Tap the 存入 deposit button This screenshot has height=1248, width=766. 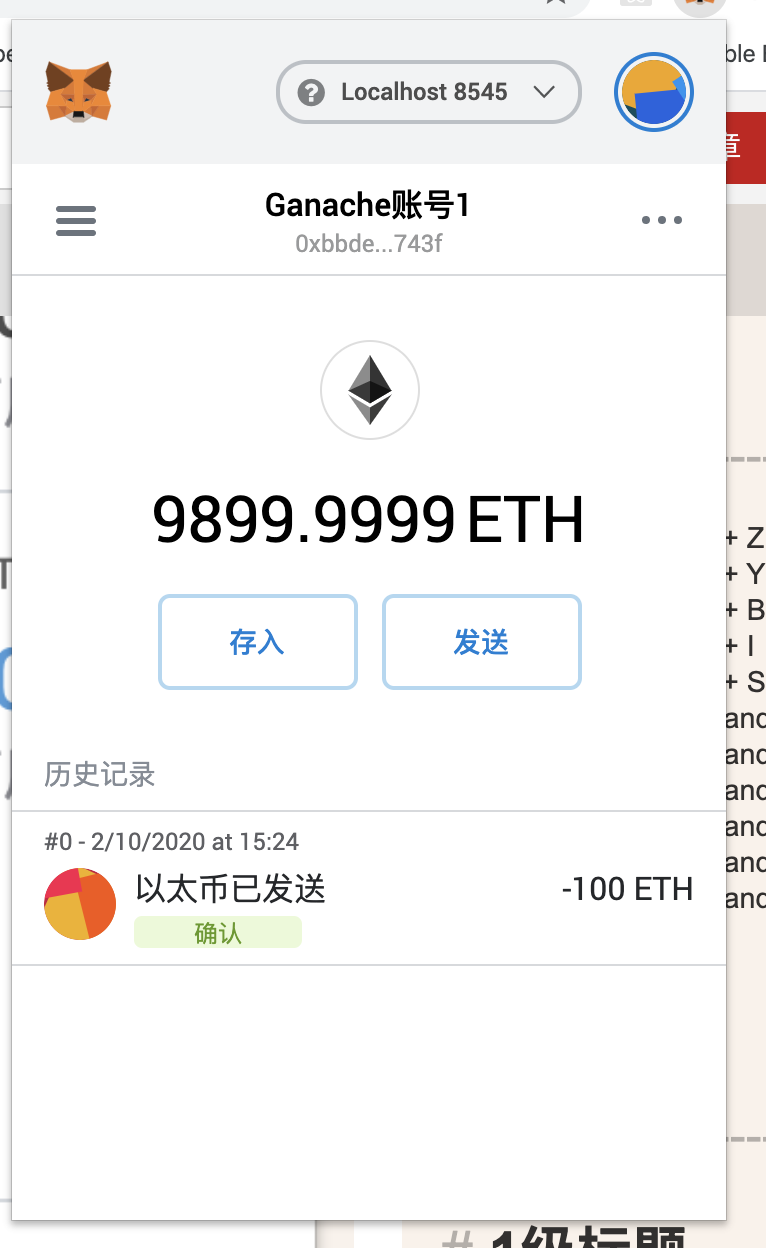click(258, 642)
